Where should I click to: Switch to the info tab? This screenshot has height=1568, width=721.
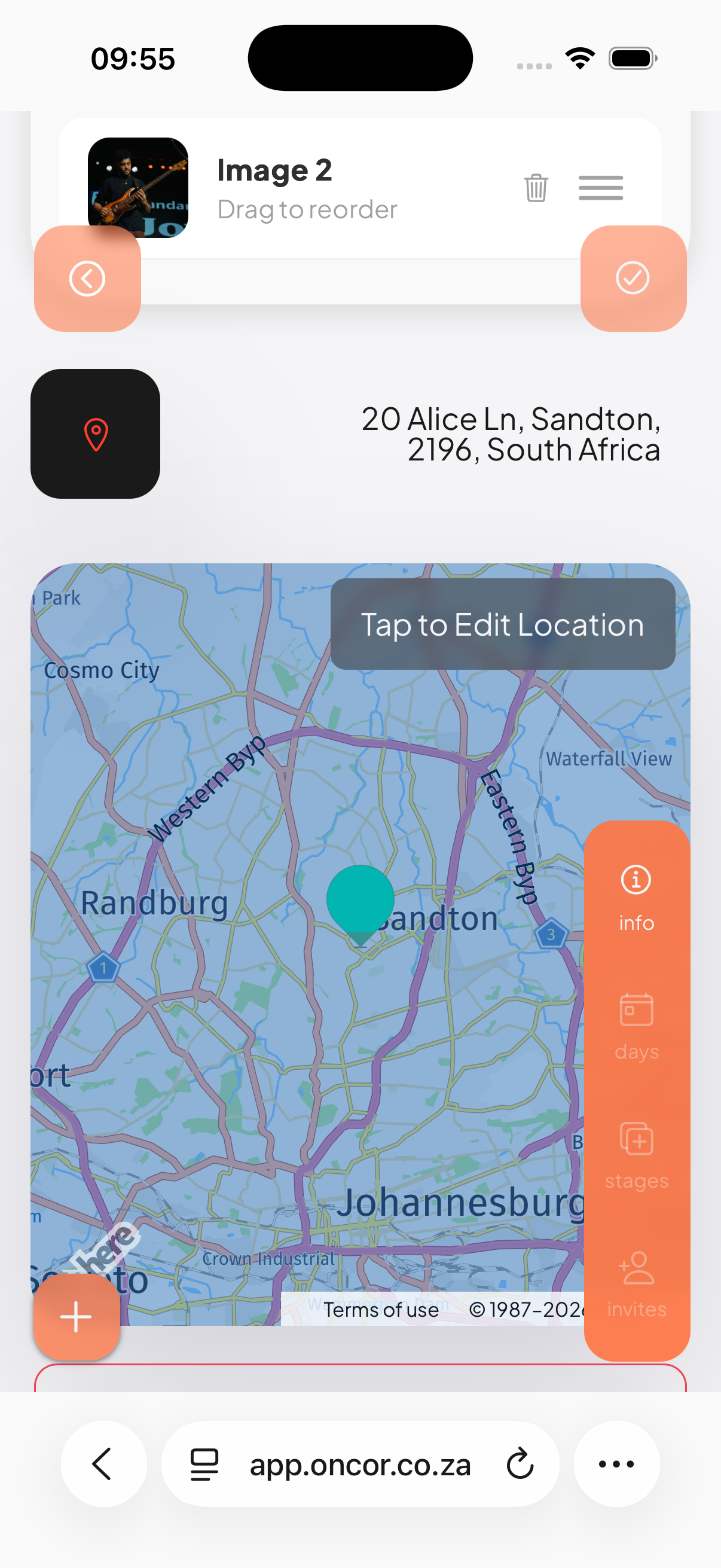pos(637,897)
